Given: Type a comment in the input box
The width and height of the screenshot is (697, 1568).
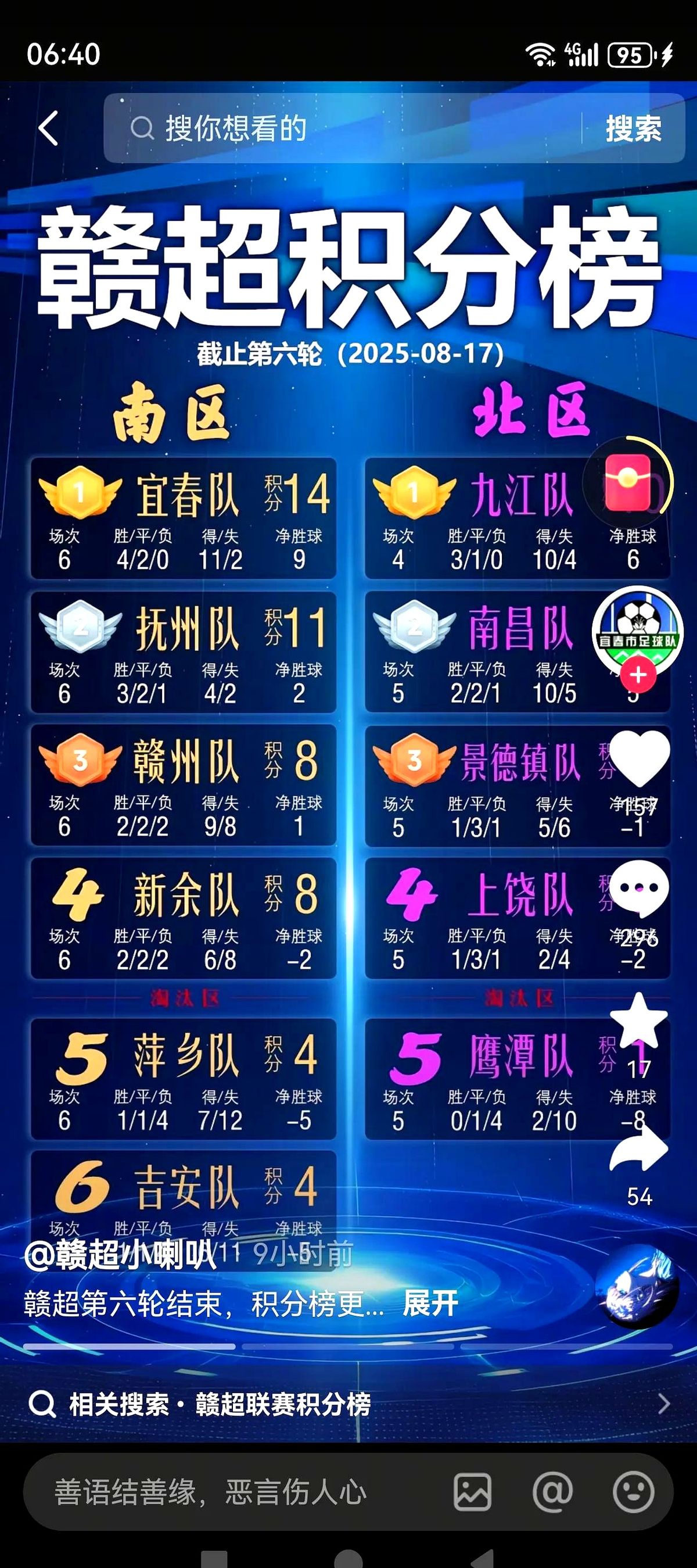Looking at the screenshot, I should 231,1492.
